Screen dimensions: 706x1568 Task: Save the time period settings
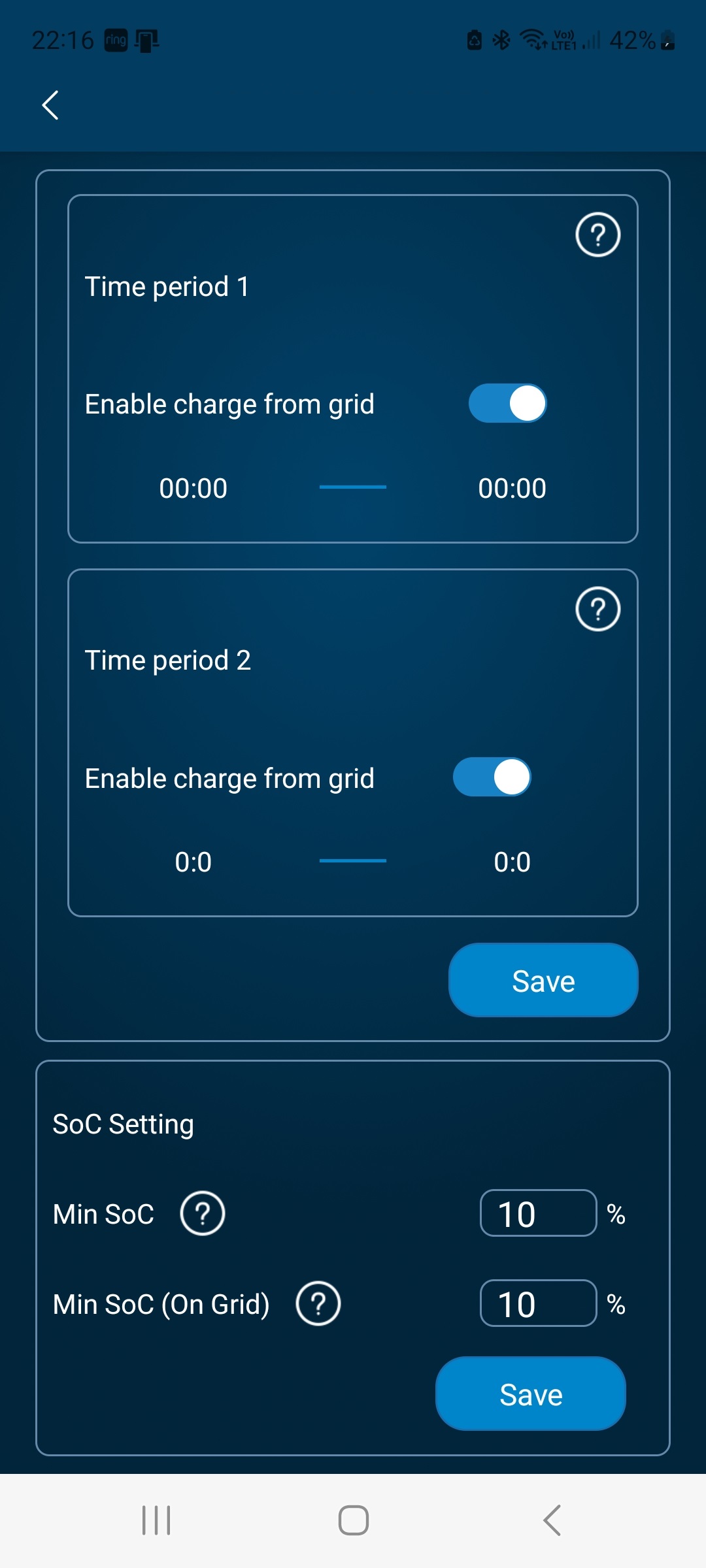tap(543, 980)
